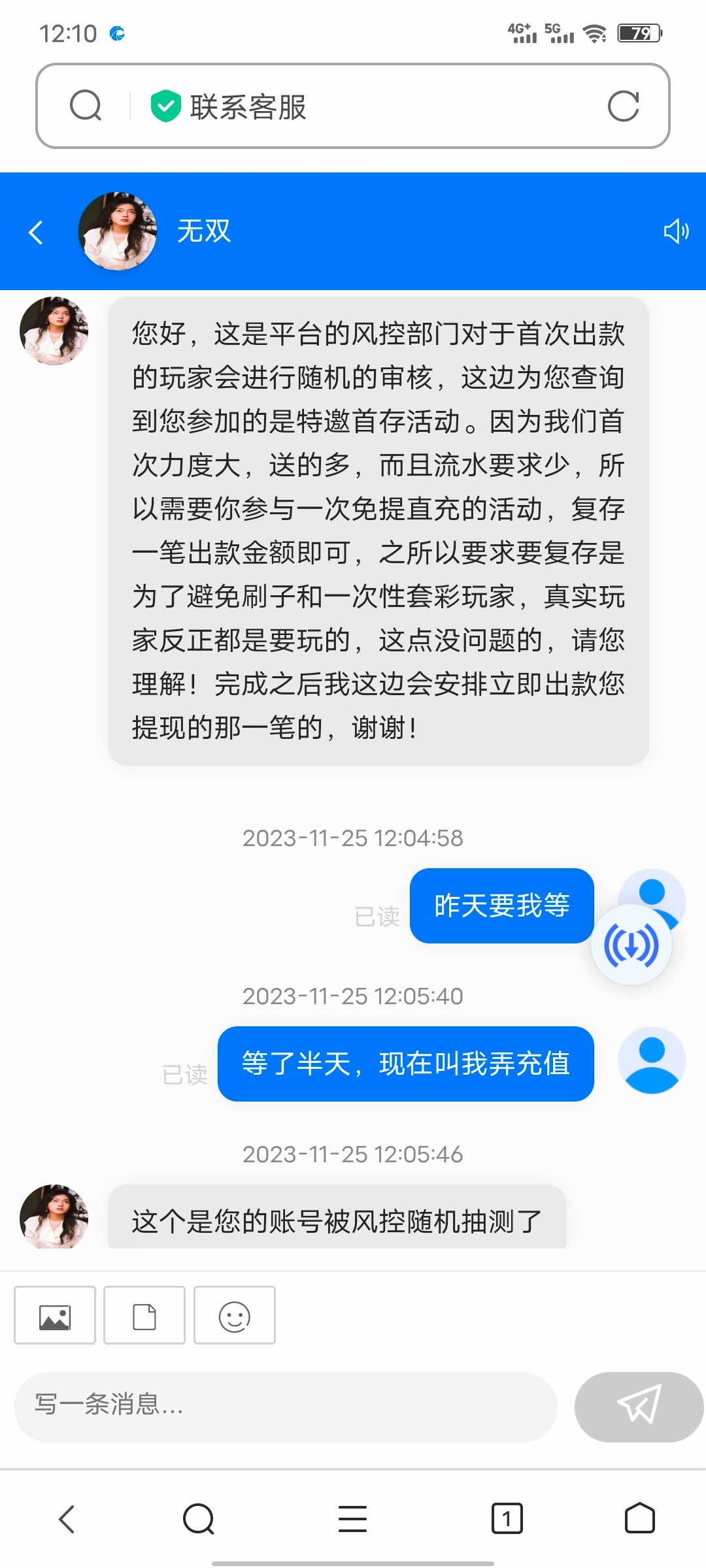Go back using the browser bottom bar arrow
This screenshot has width=706, height=1568.
pos(67,1518)
